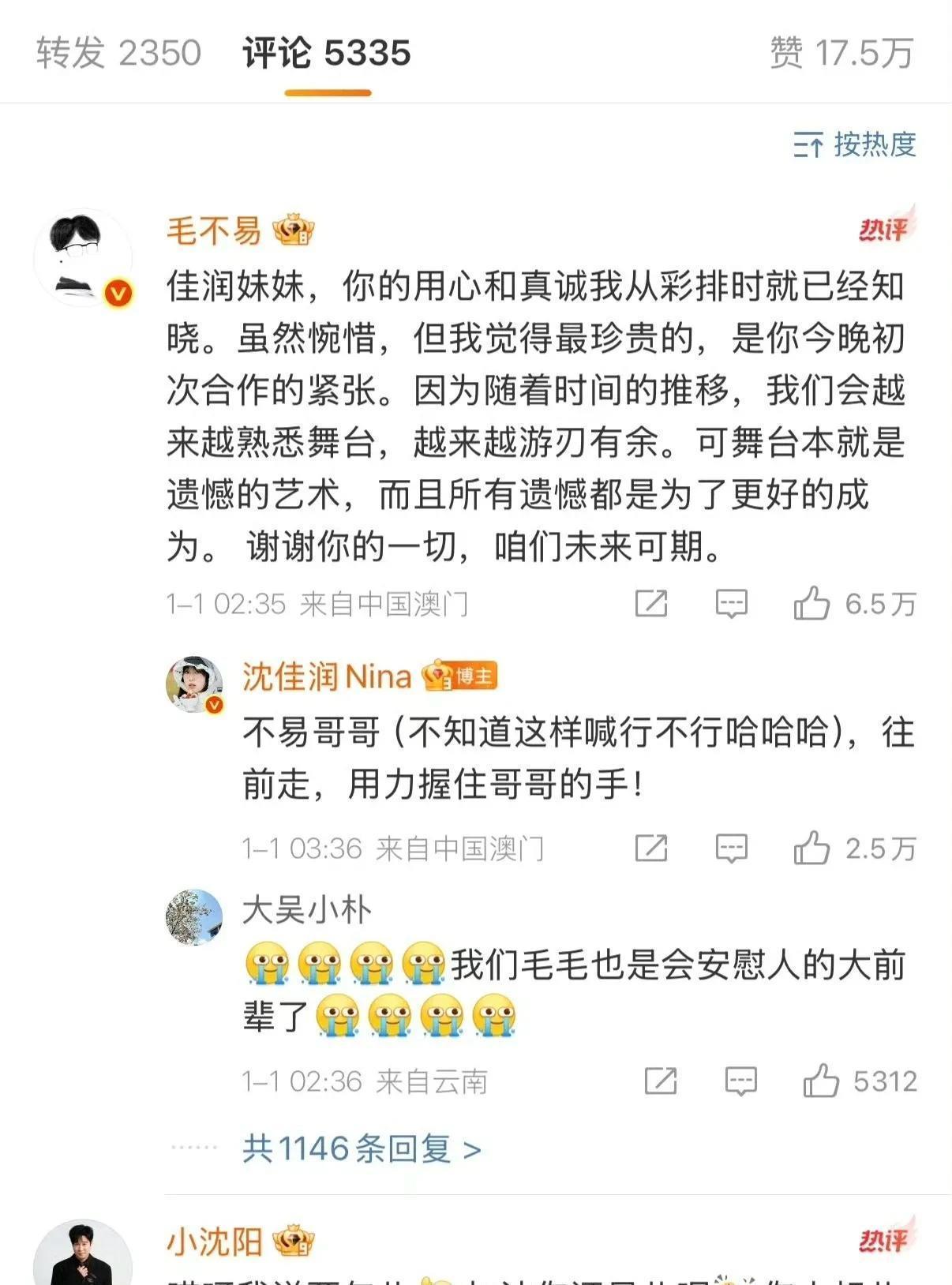Select the 评论 5335 tab

click(x=327, y=54)
